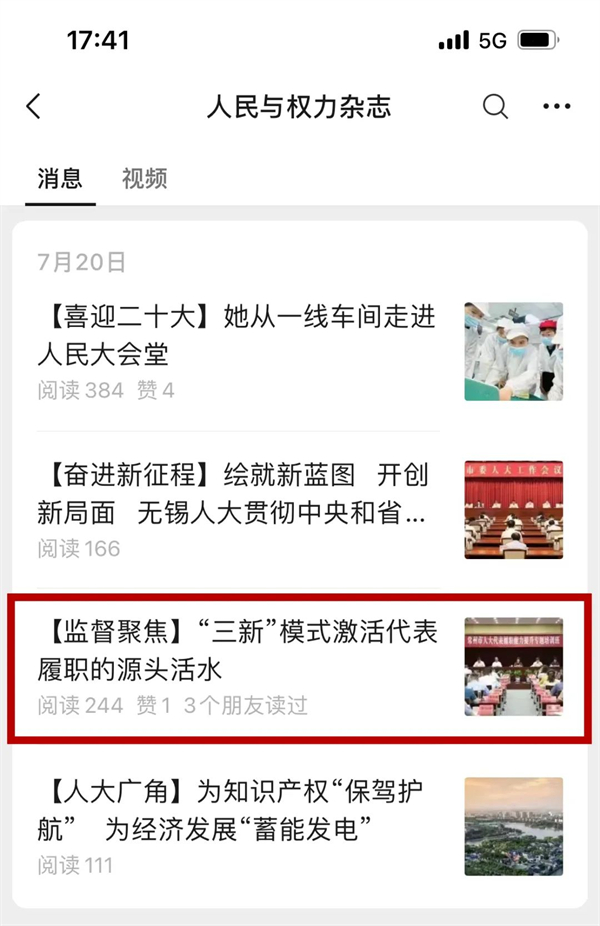Screen dimensions: 600x926
Task: Select the 消息 tab
Action: coord(60,179)
